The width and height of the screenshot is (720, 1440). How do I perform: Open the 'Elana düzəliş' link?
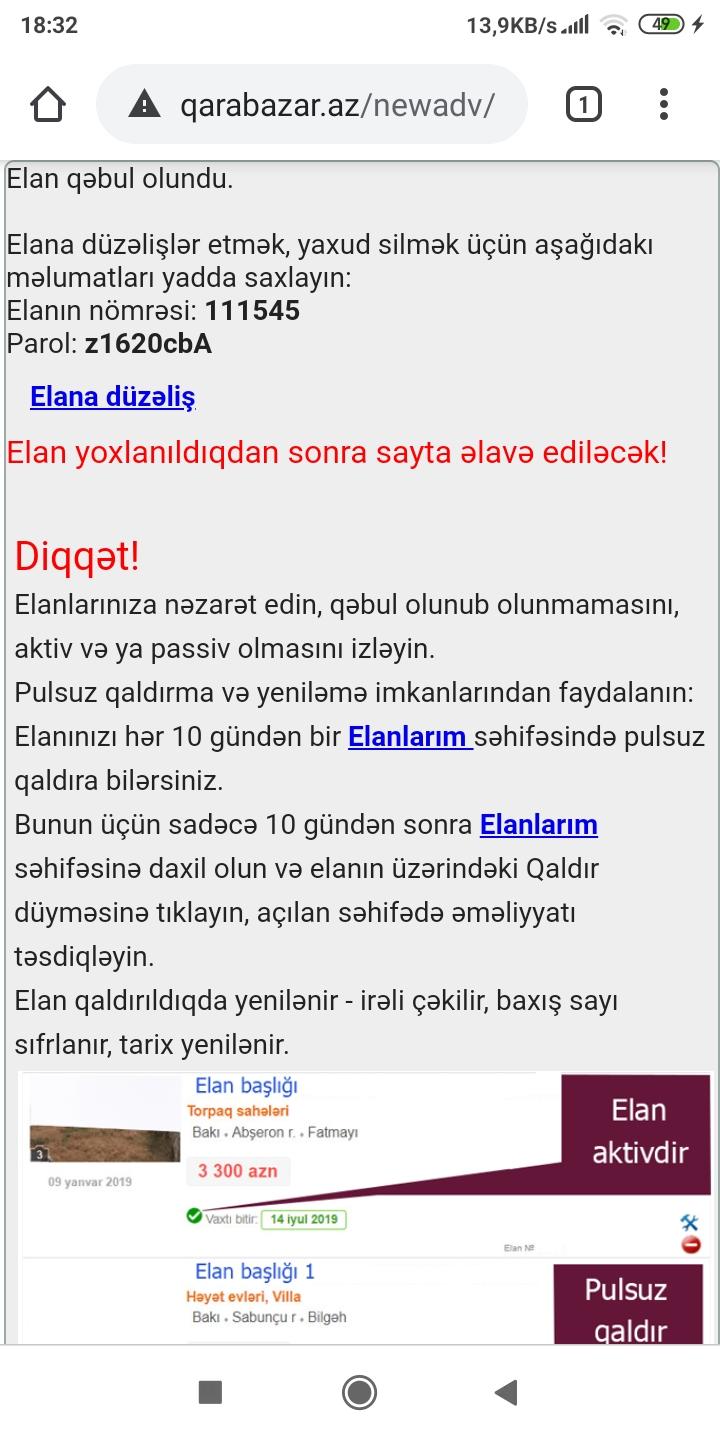(x=112, y=397)
